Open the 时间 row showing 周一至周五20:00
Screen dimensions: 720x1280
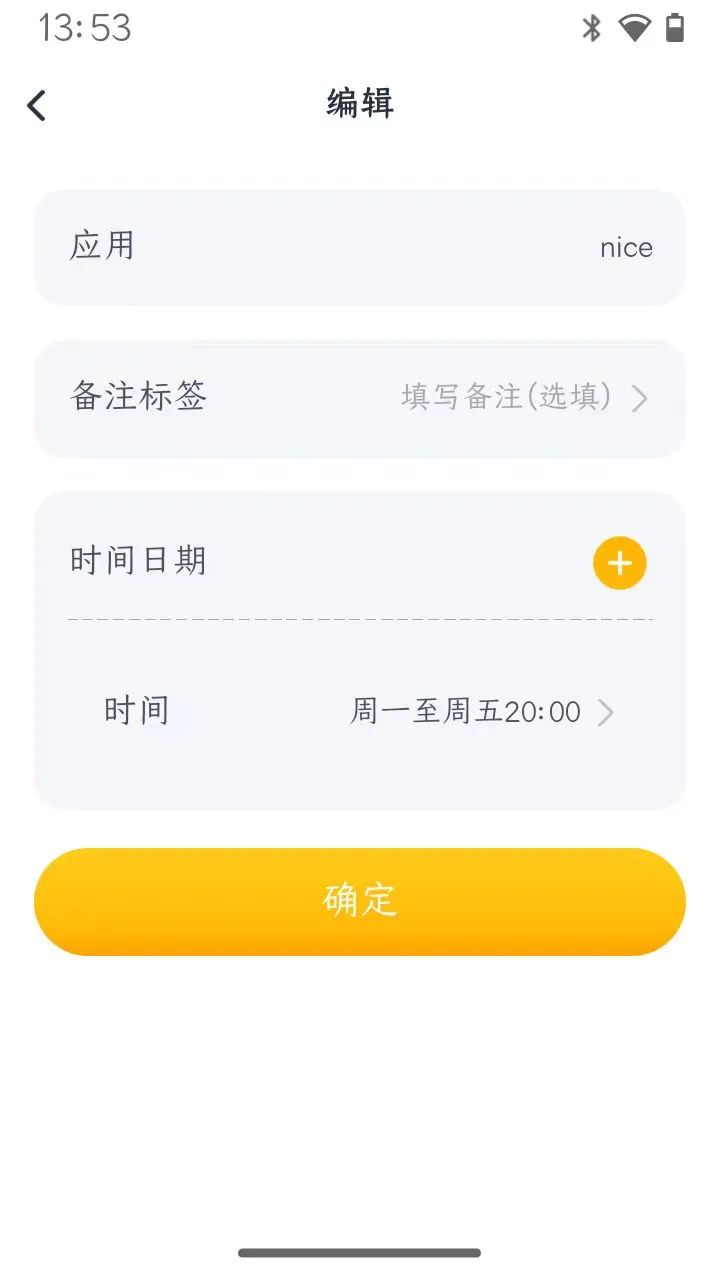360,712
